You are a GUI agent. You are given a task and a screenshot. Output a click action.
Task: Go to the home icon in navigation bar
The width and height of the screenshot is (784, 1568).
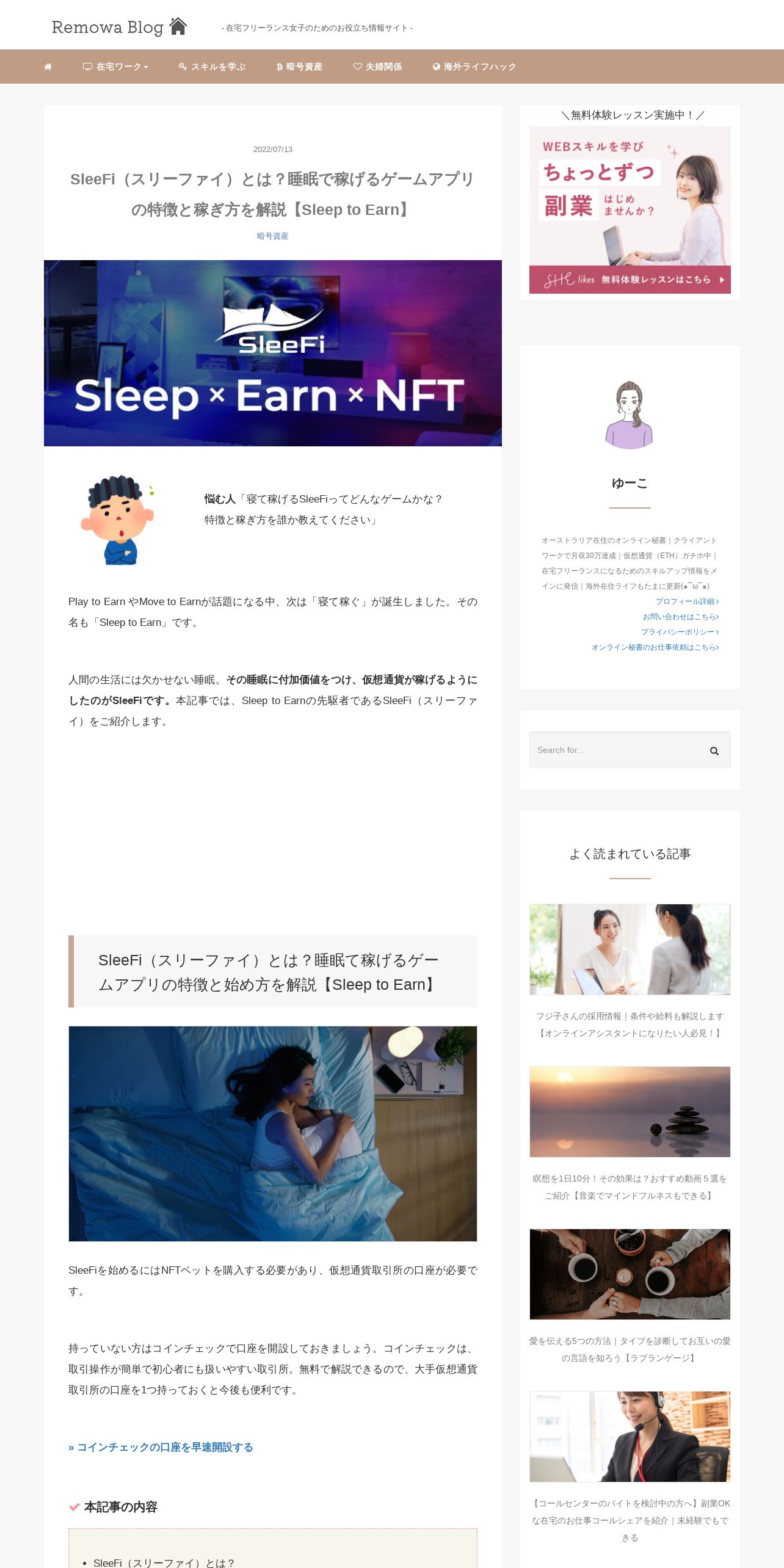click(48, 67)
